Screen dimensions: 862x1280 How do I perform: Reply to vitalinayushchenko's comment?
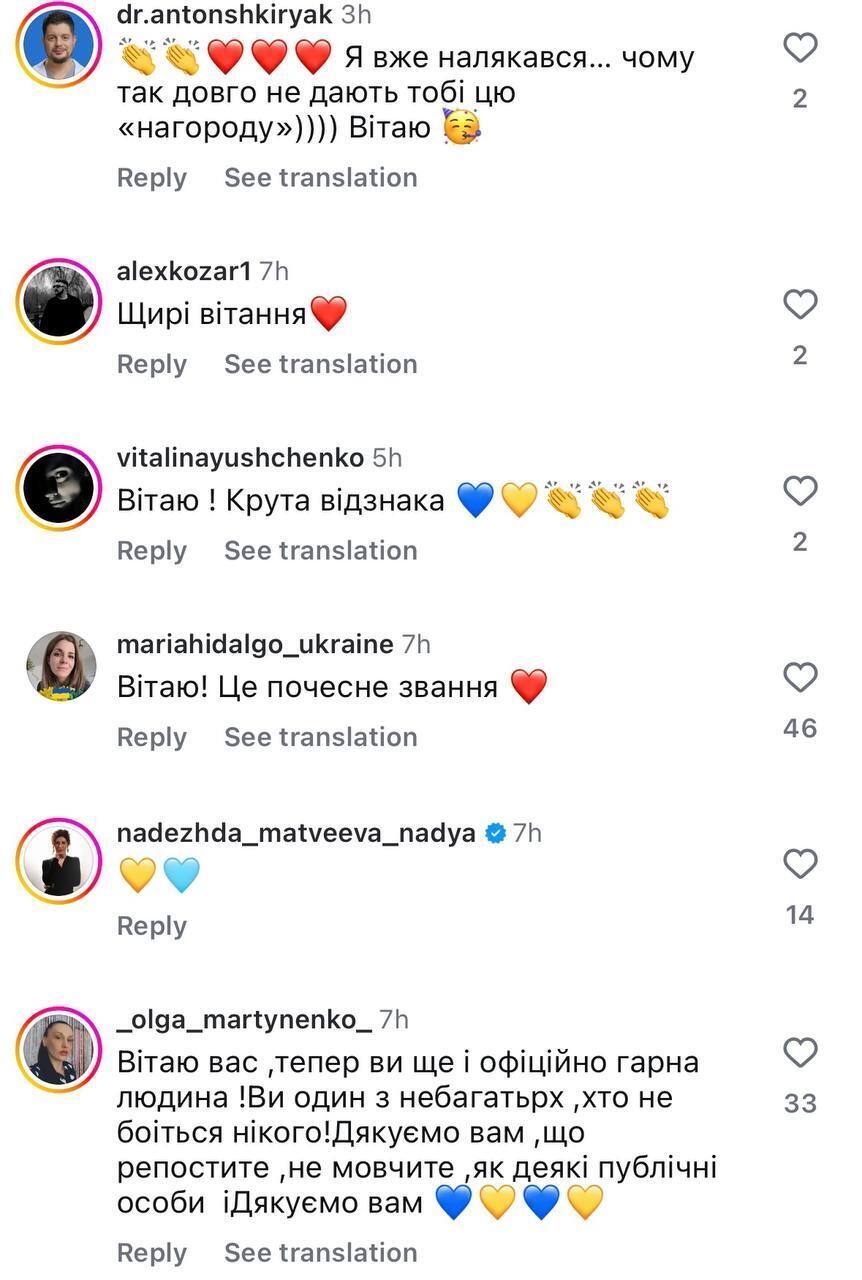click(x=152, y=551)
